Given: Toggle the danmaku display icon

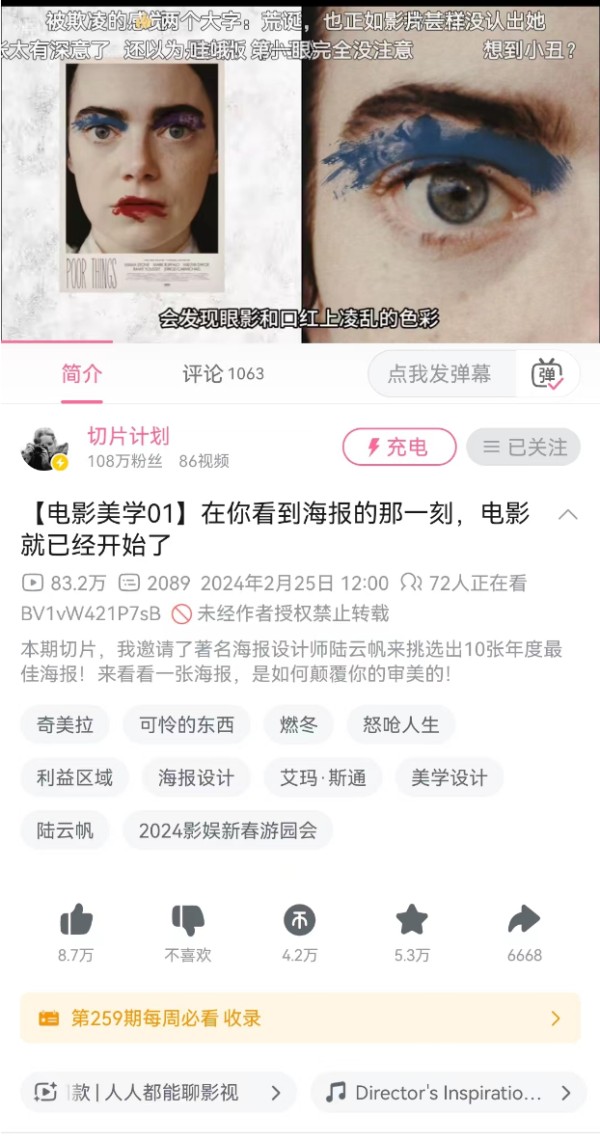Looking at the screenshot, I should pyautogui.click(x=547, y=374).
